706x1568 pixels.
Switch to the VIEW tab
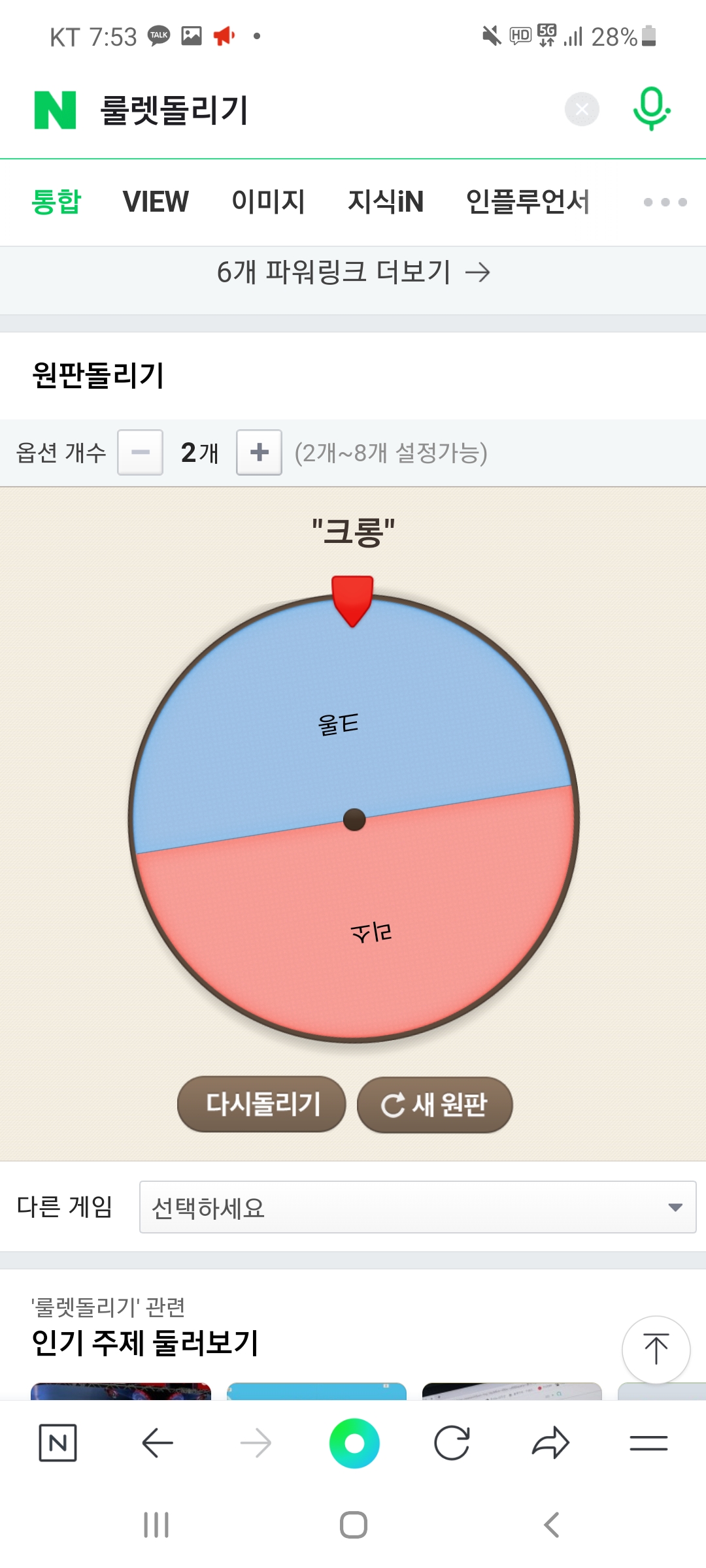(x=156, y=201)
